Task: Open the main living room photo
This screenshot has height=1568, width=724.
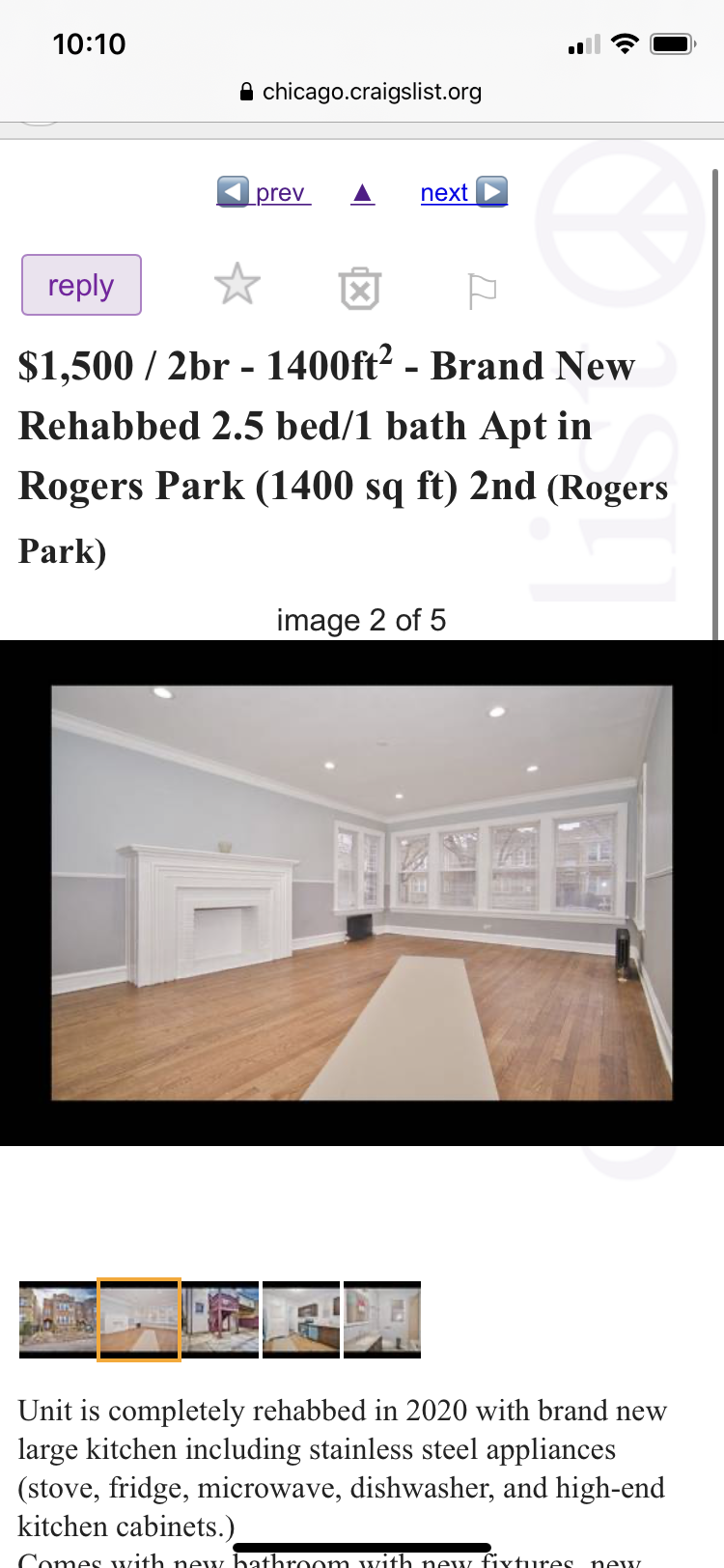Action: tap(362, 892)
